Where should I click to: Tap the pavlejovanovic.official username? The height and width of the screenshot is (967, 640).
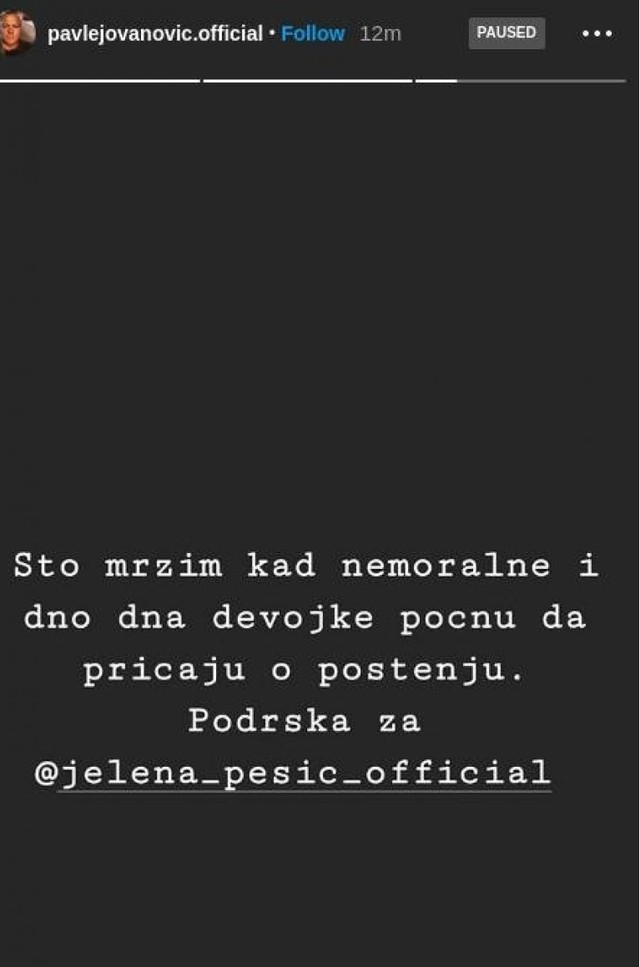coord(155,33)
